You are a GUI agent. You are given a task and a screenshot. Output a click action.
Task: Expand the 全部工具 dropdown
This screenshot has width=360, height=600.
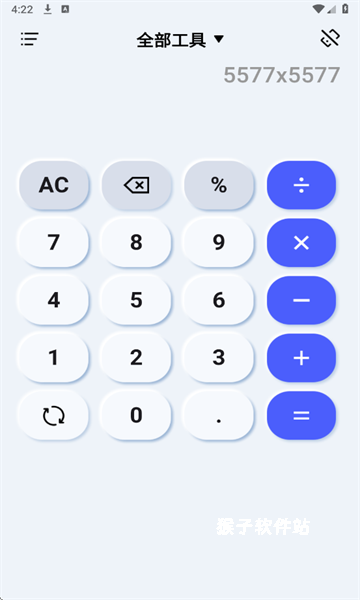tap(180, 40)
